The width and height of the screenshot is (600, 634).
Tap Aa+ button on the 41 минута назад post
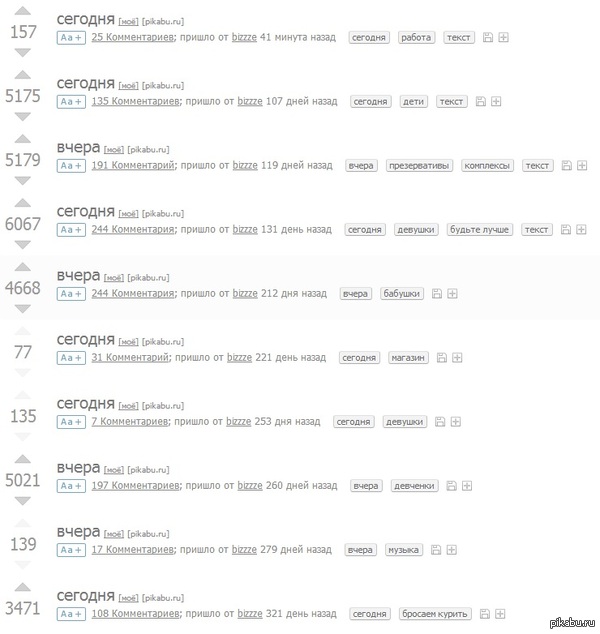pyautogui.click(x=70, y=37)
